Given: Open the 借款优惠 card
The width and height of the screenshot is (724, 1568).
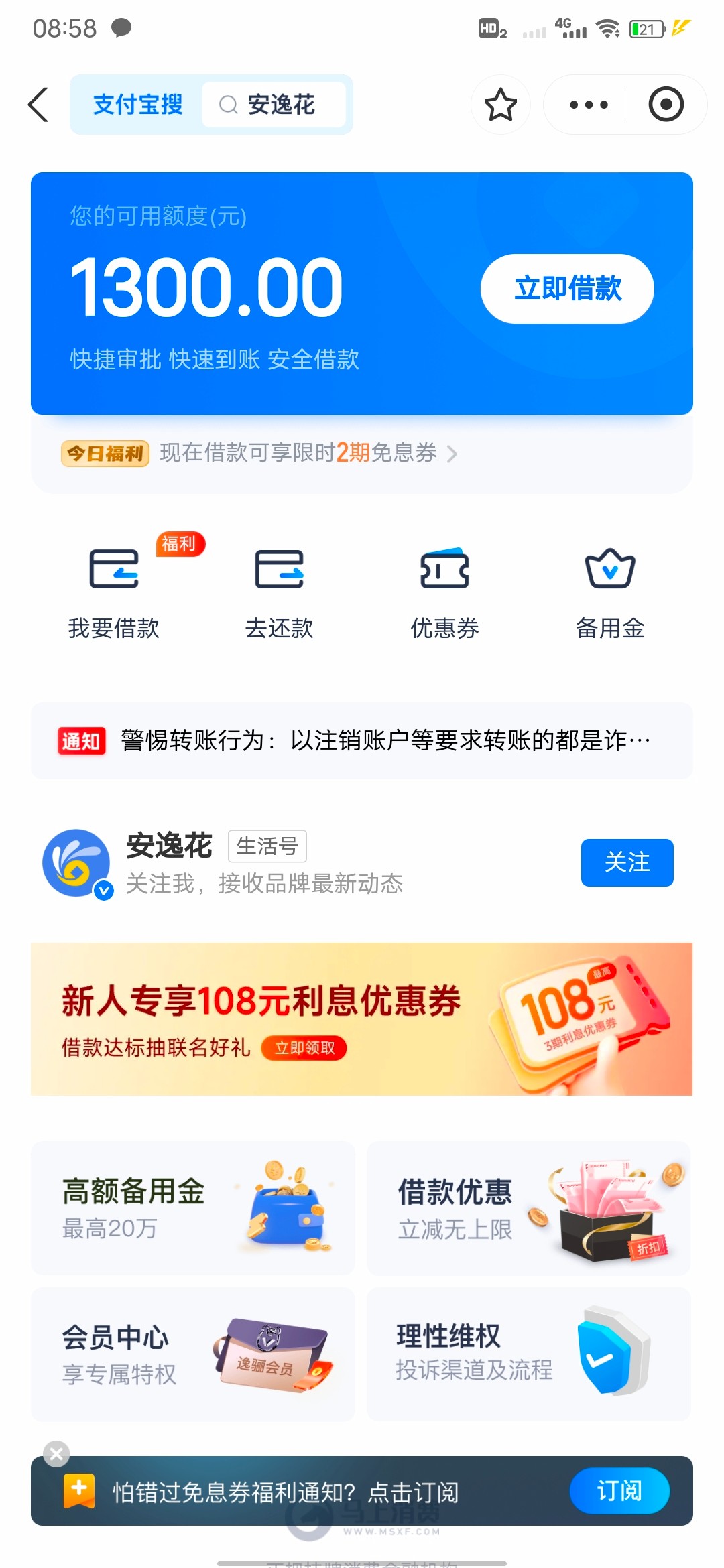Looking at the screenshot, I should pos(528,1208).
